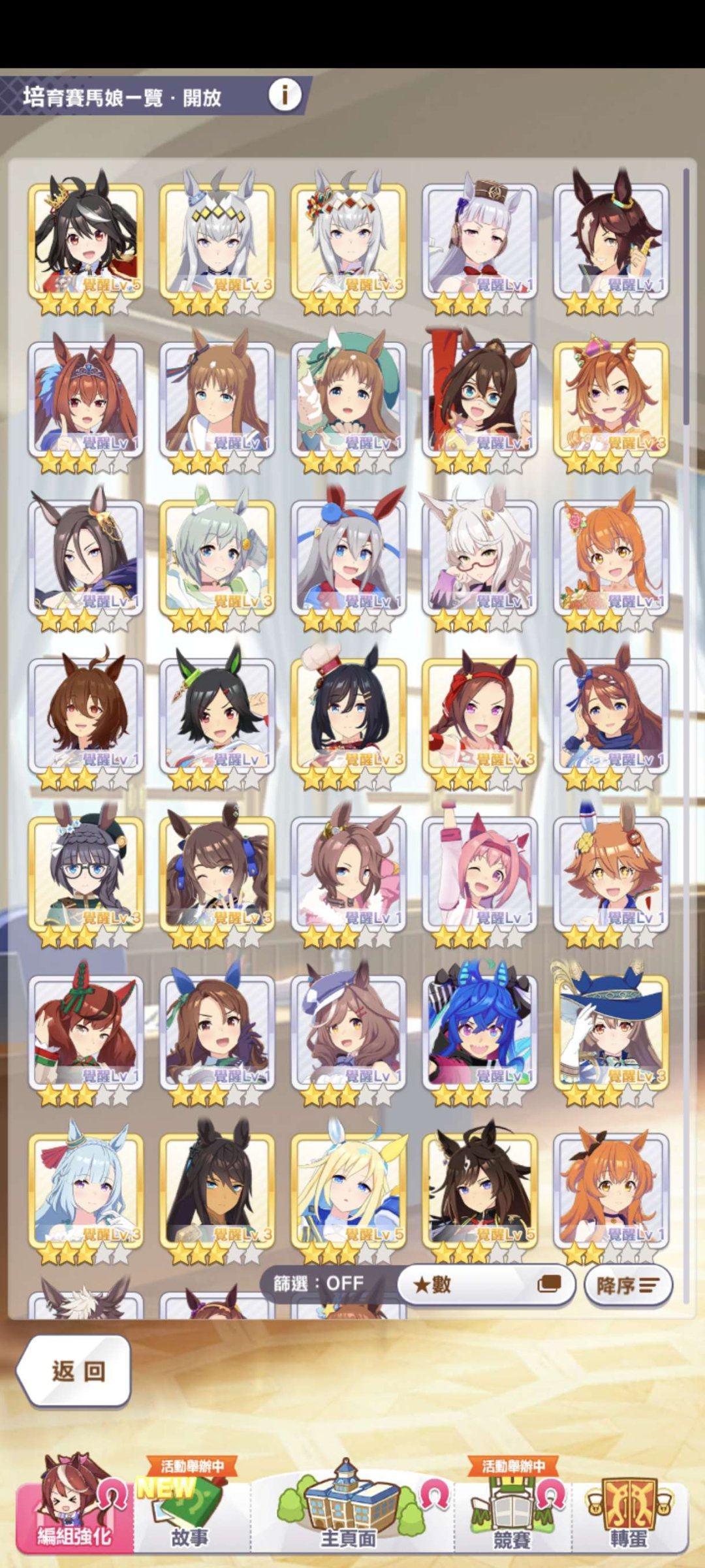Toggle the 降序 sort order
The width and height of the screenshot is (705, 1568).
pos(627,1285)
